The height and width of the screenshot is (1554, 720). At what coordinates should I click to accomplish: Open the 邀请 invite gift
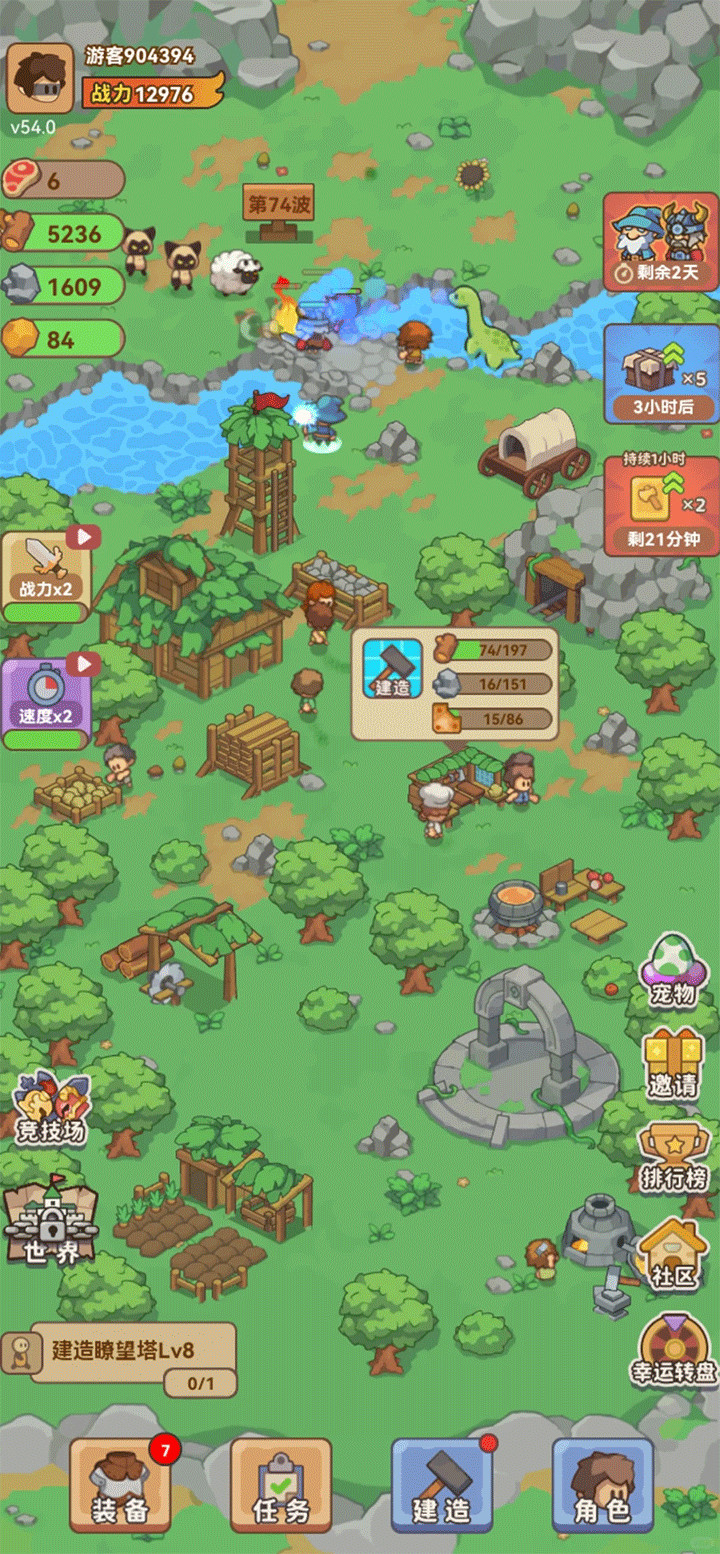[x=673, y=1065]
